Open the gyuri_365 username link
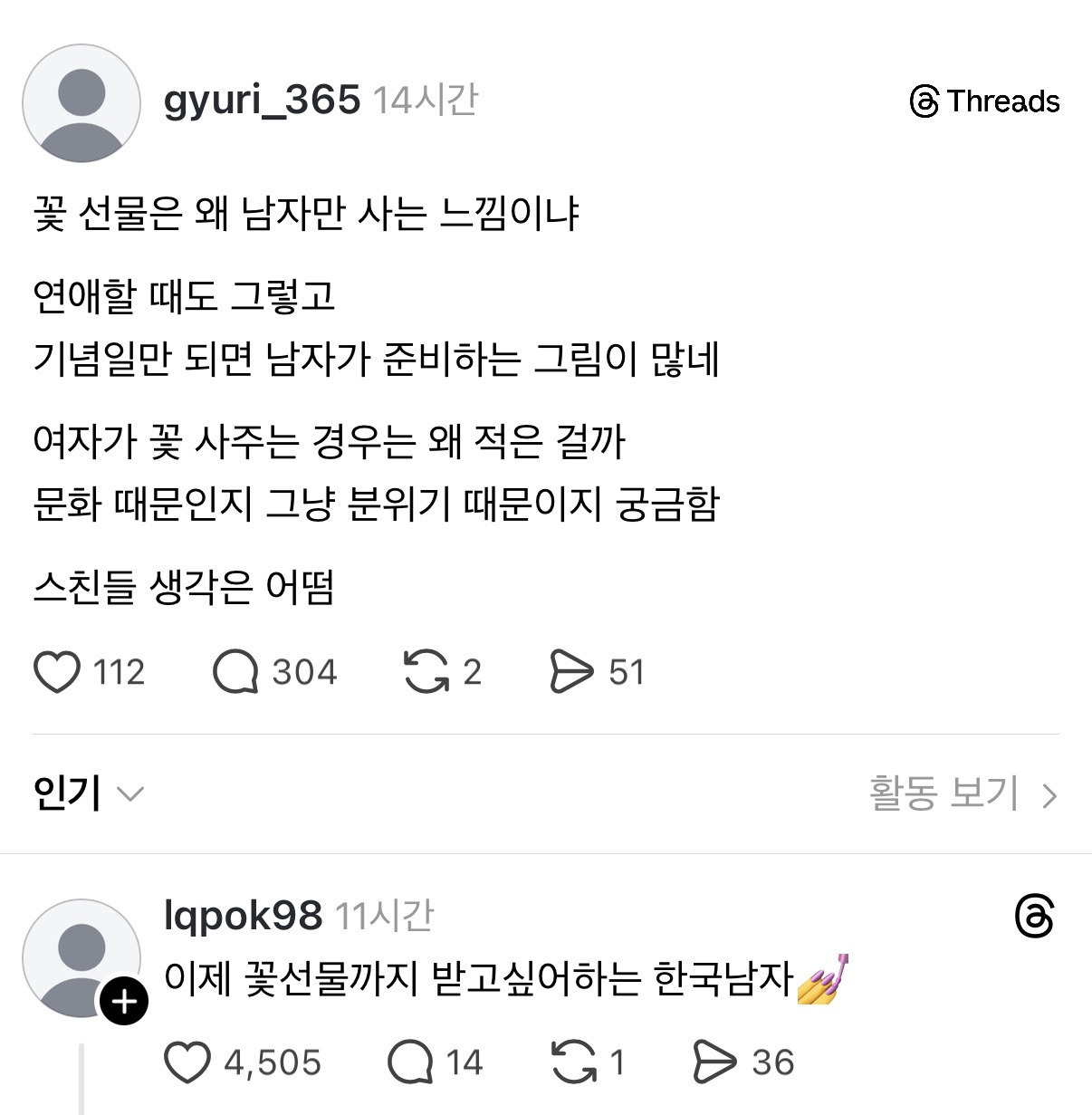Viewport: 1092px width, 1115px height. coord(263,100)
